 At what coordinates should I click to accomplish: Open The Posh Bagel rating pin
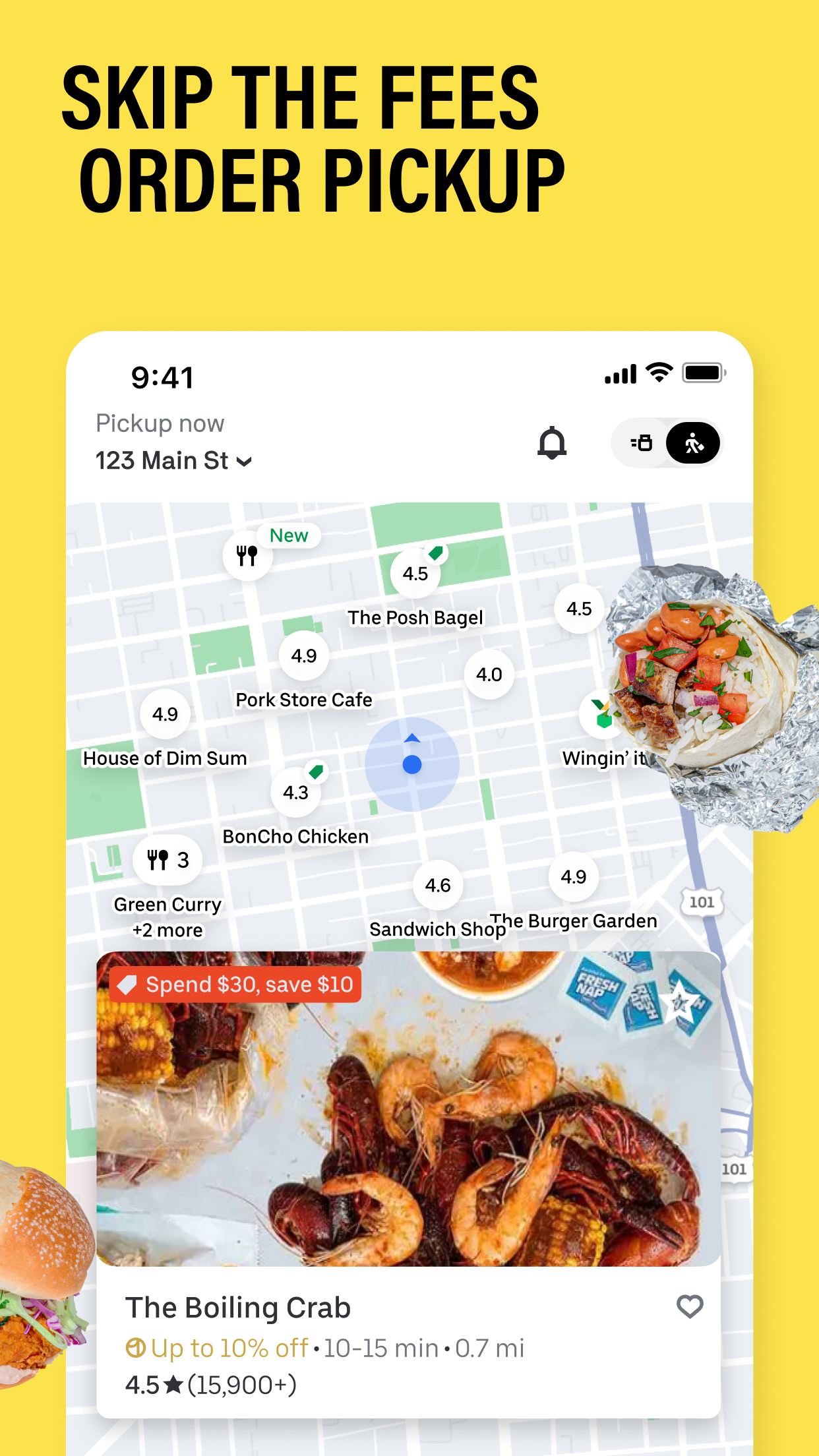click(415, 573)
